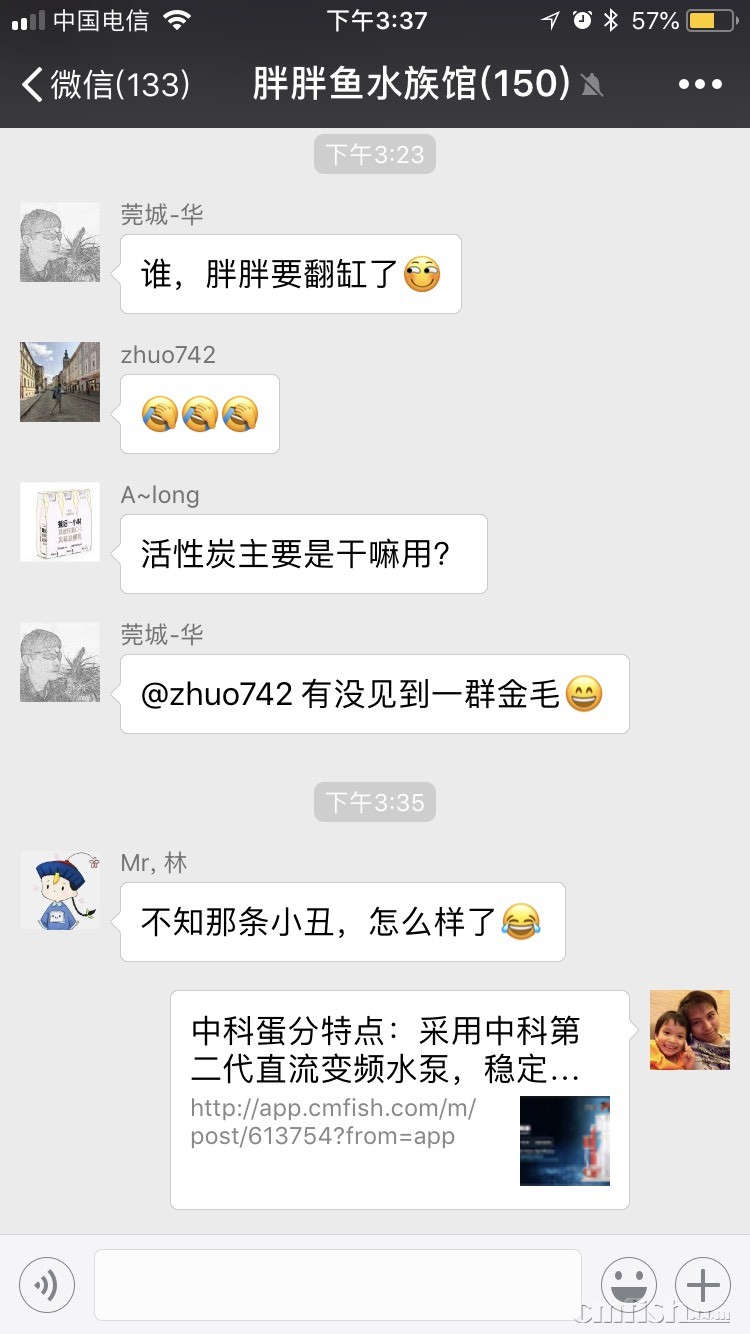
Task: Open my own avatar beside the link
Action: click(x=690, y=1030)
